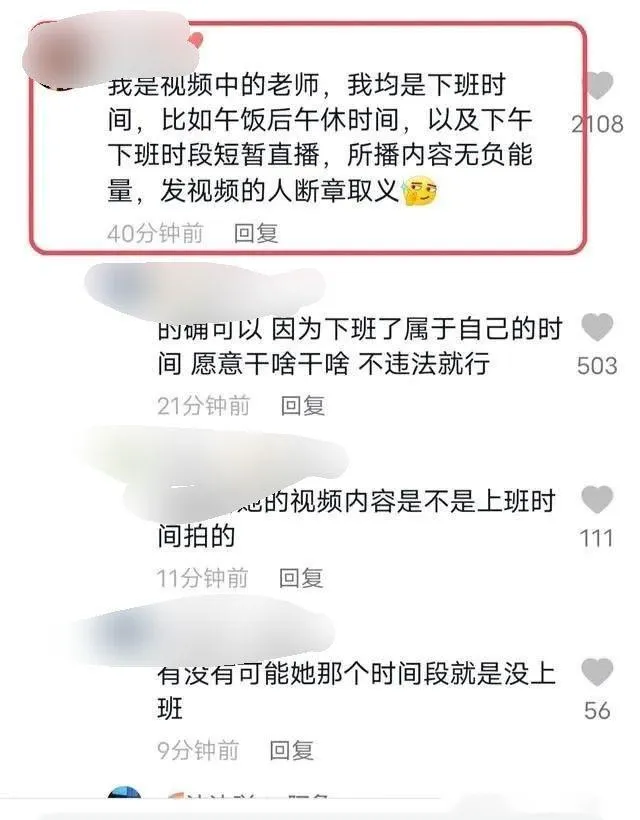Like the comment with 503 likes
This screenshot has width=640, height=820.
pos(598,328)
